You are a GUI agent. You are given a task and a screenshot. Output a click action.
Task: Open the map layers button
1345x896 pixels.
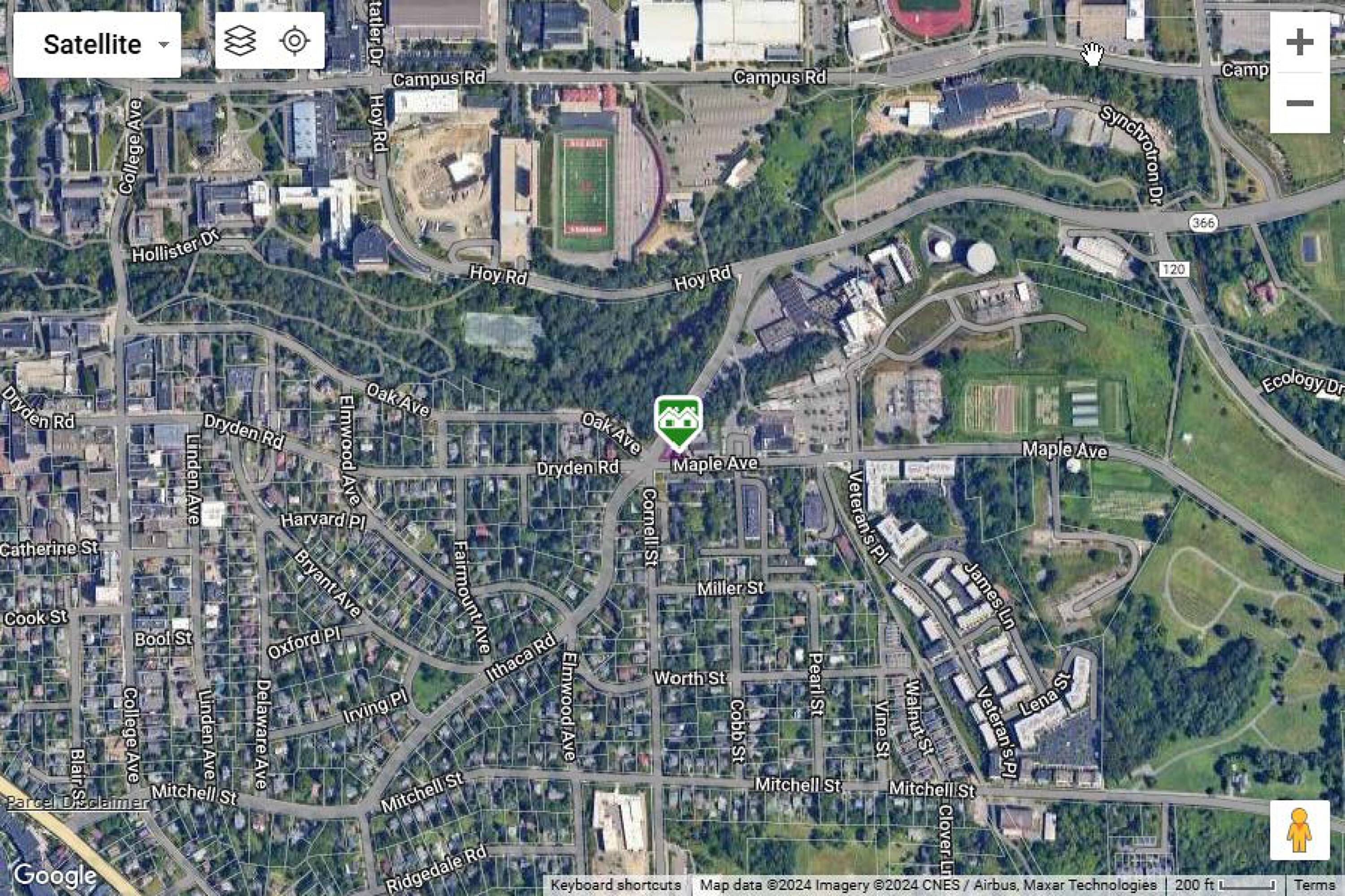pyautogui.click(x=240, y=41)
